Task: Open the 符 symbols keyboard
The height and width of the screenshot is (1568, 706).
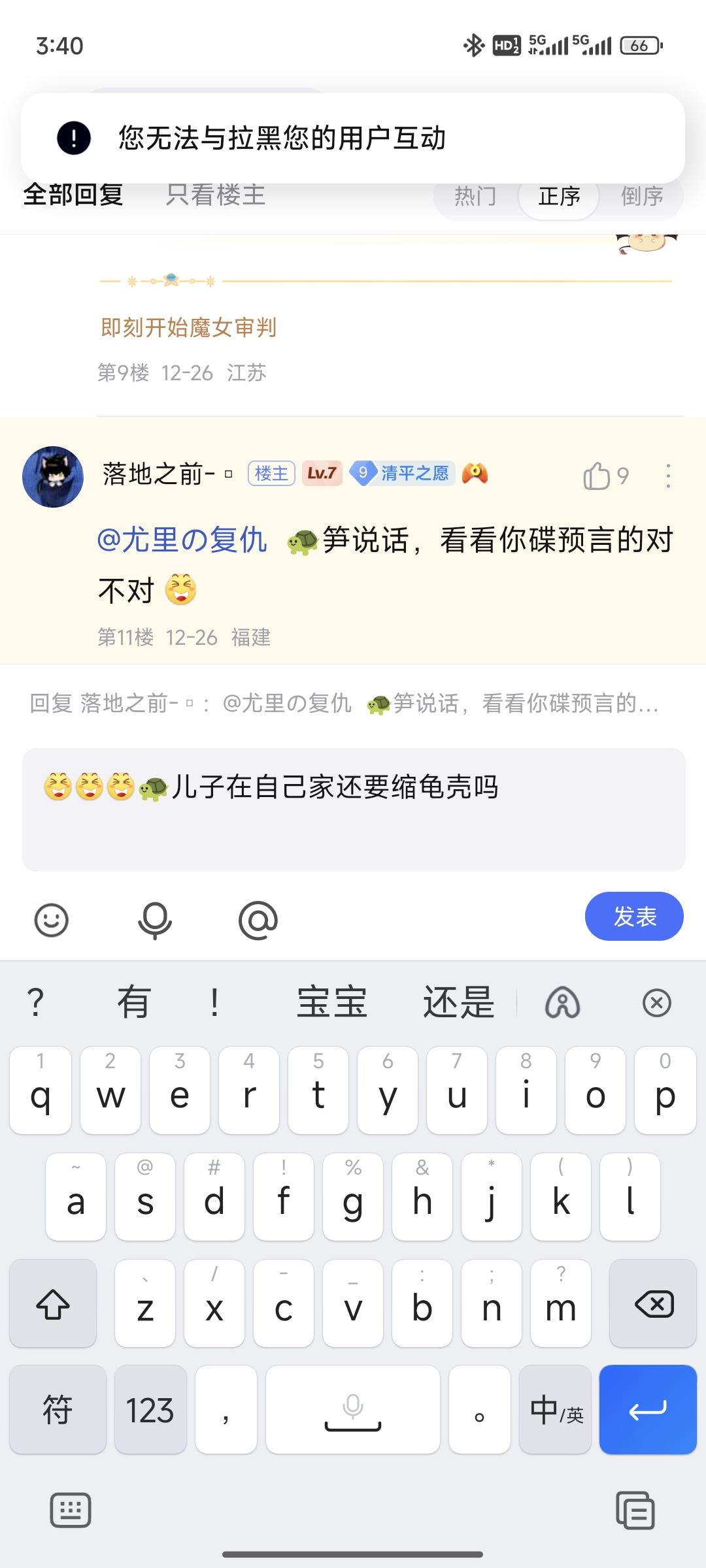Action: (x=58, y=1410)
